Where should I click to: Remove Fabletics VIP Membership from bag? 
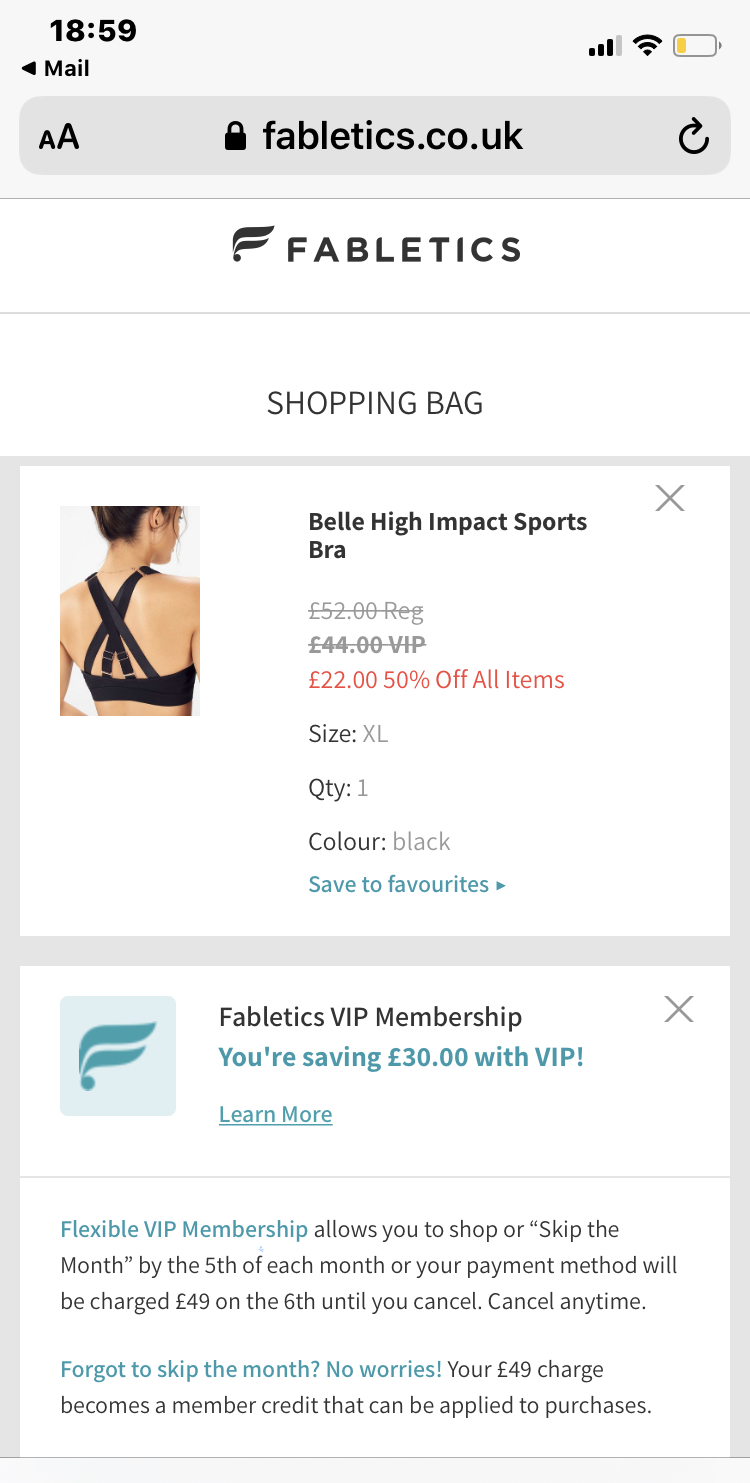678,1010
